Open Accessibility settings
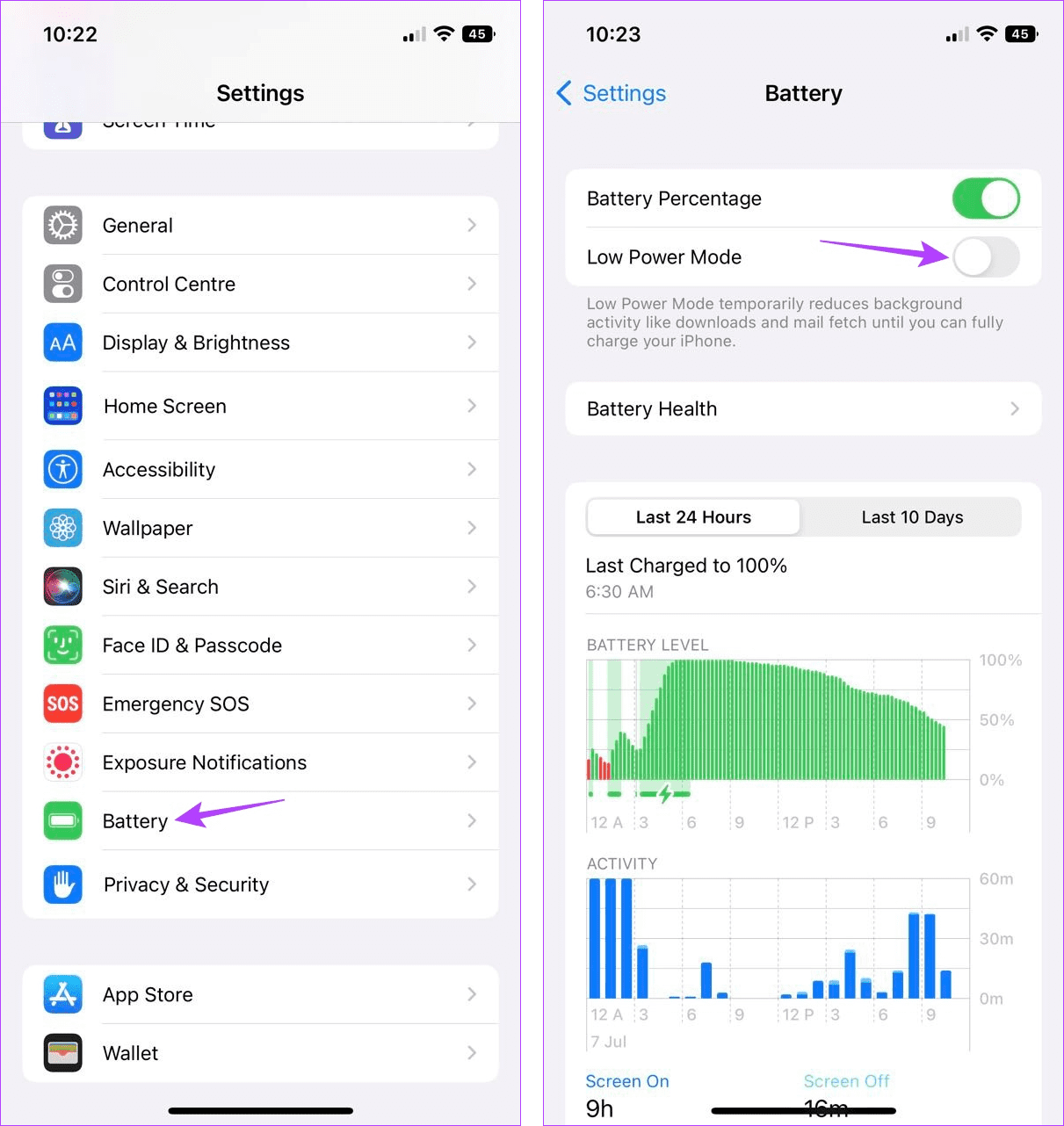 coord(260,470)
